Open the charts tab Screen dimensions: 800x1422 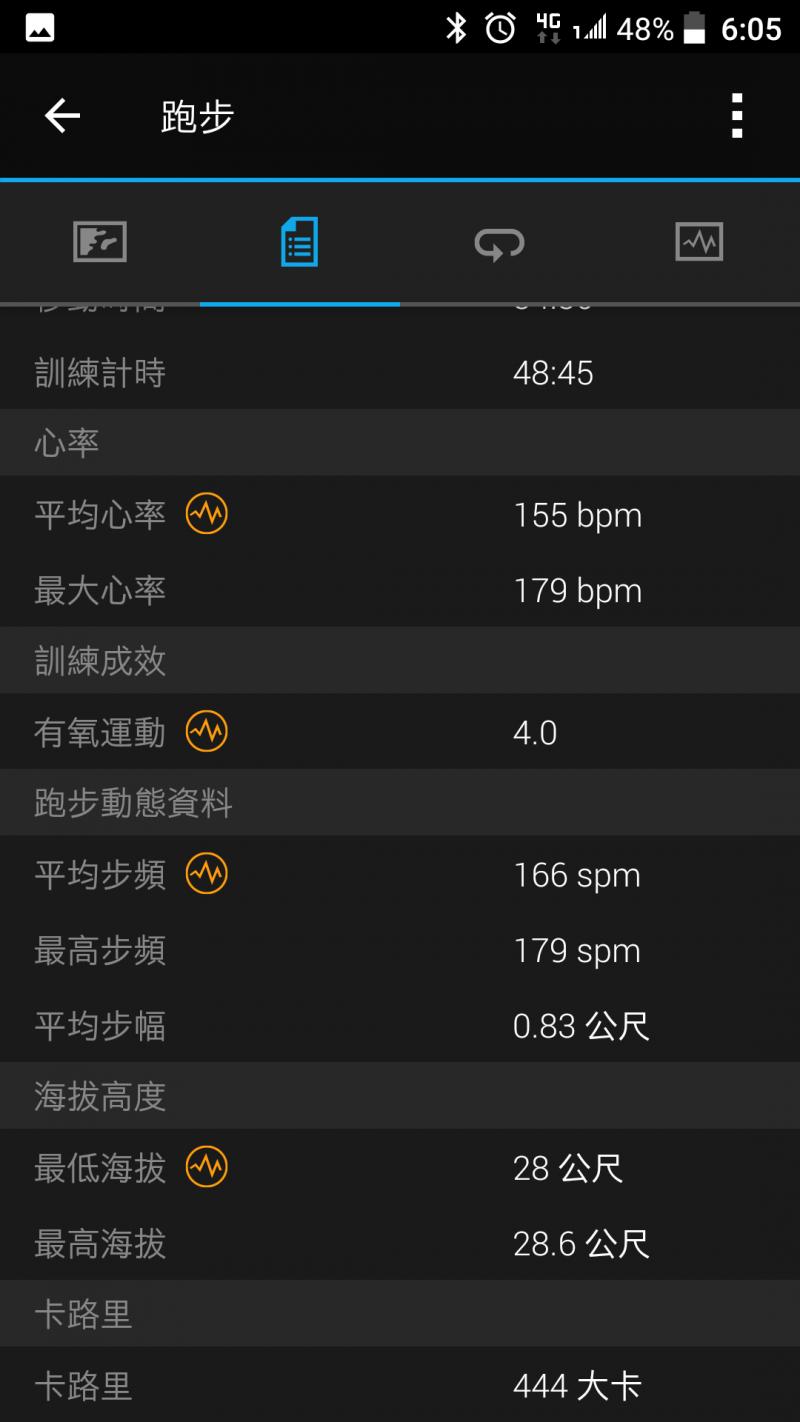tap(699, 242)
